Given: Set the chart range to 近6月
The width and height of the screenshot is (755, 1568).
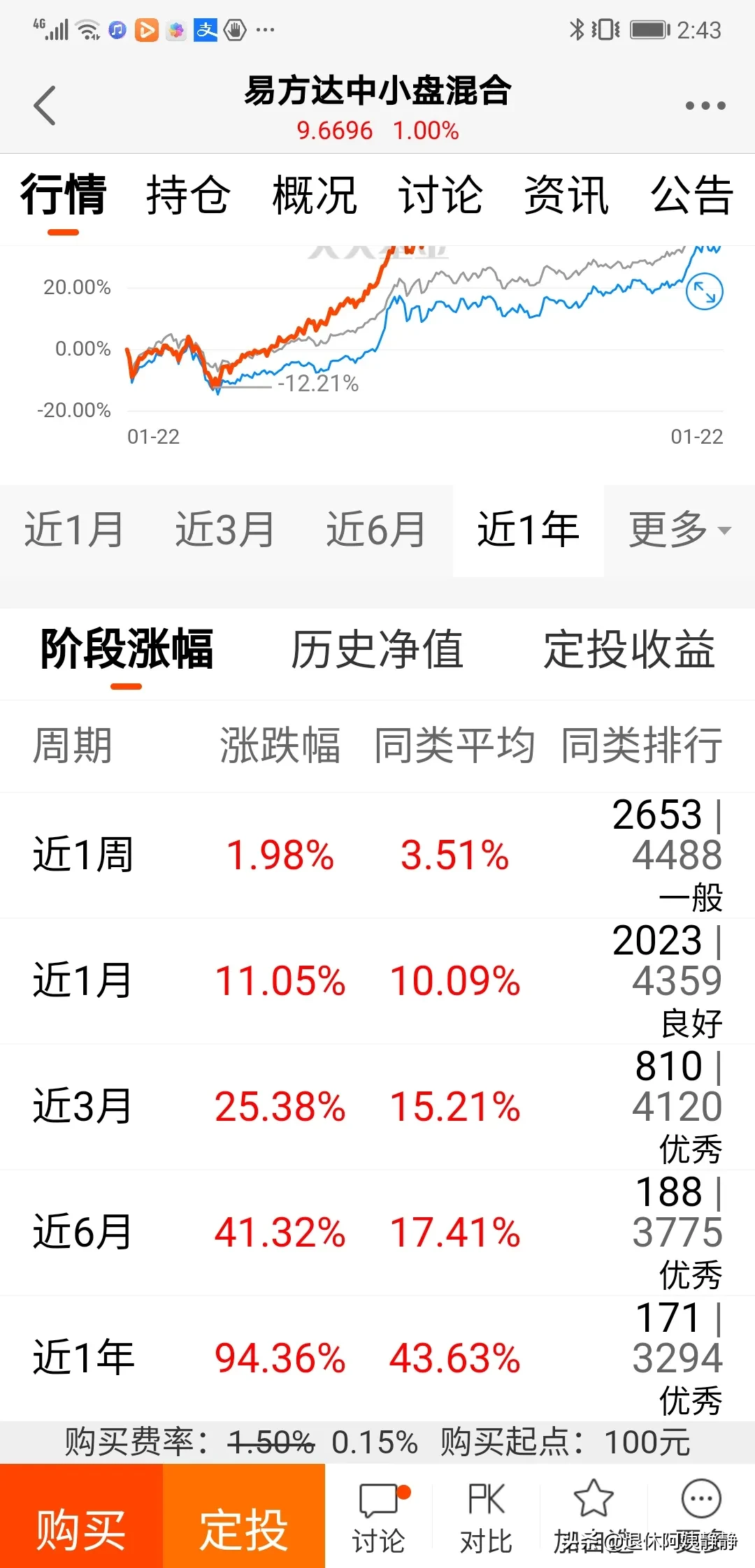Looking at the screenshot, I should point(376,530).
